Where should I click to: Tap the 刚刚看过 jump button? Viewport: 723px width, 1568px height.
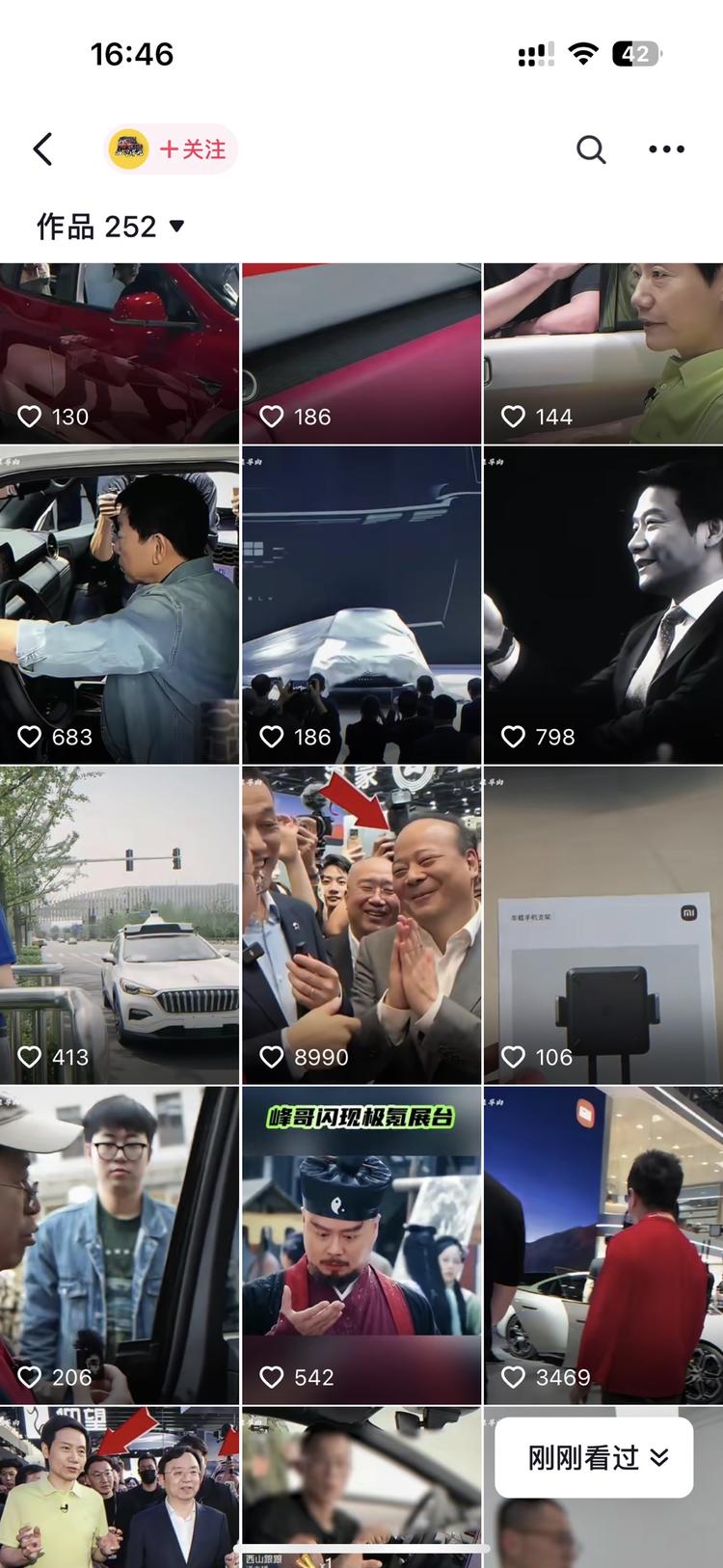[x=594, y=1457]
